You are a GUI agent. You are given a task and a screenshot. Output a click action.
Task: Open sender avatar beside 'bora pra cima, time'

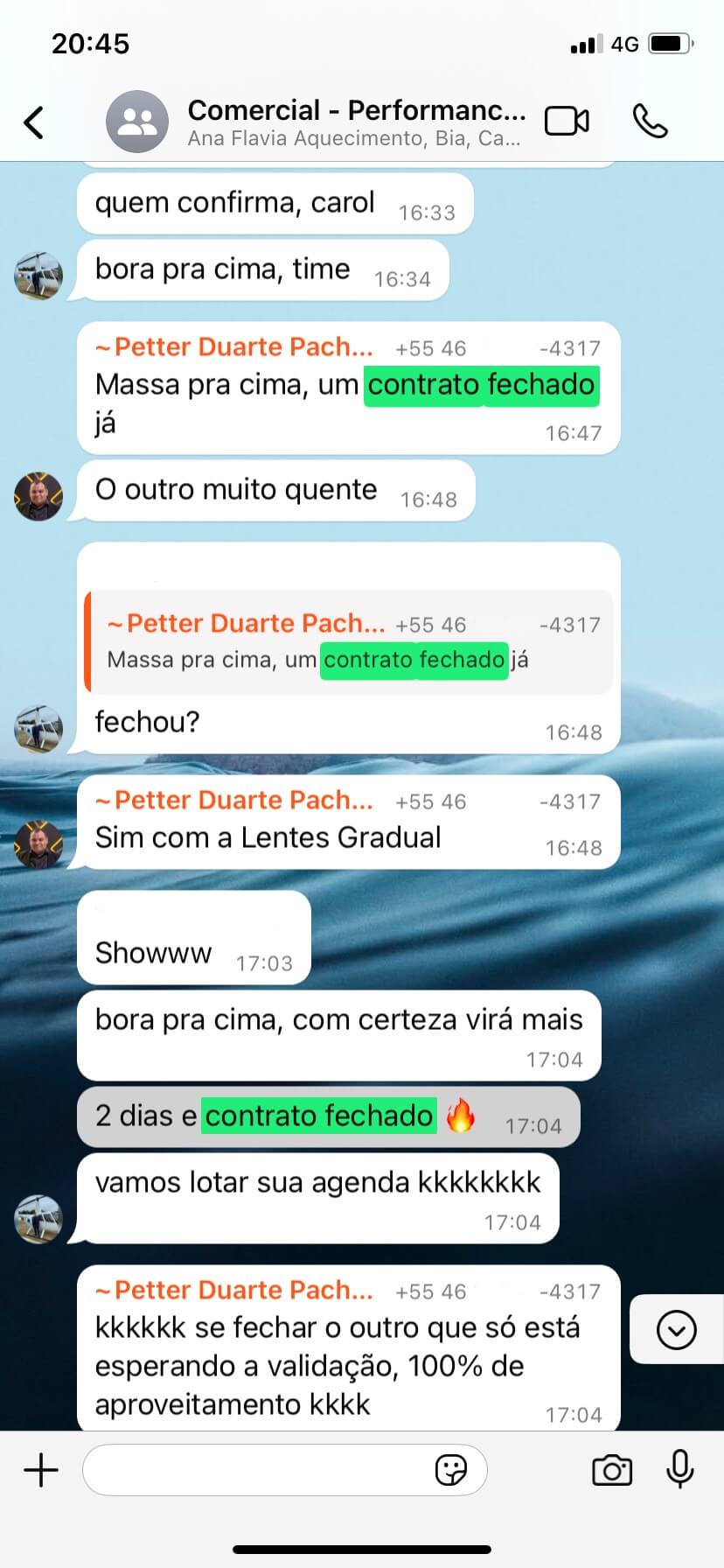[x=38, y=276]
